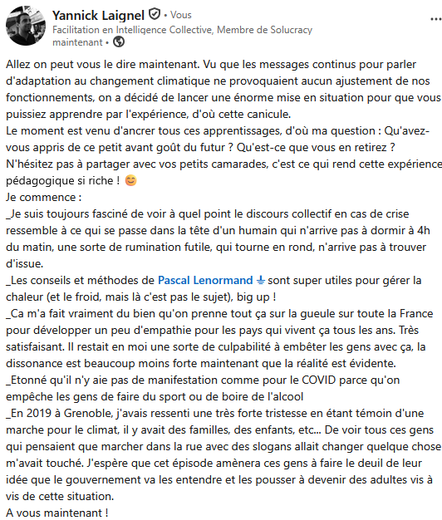442x520 pixels.
Task: Open Yannick Laignel's profile photo
Action: (x=26, y=26)
